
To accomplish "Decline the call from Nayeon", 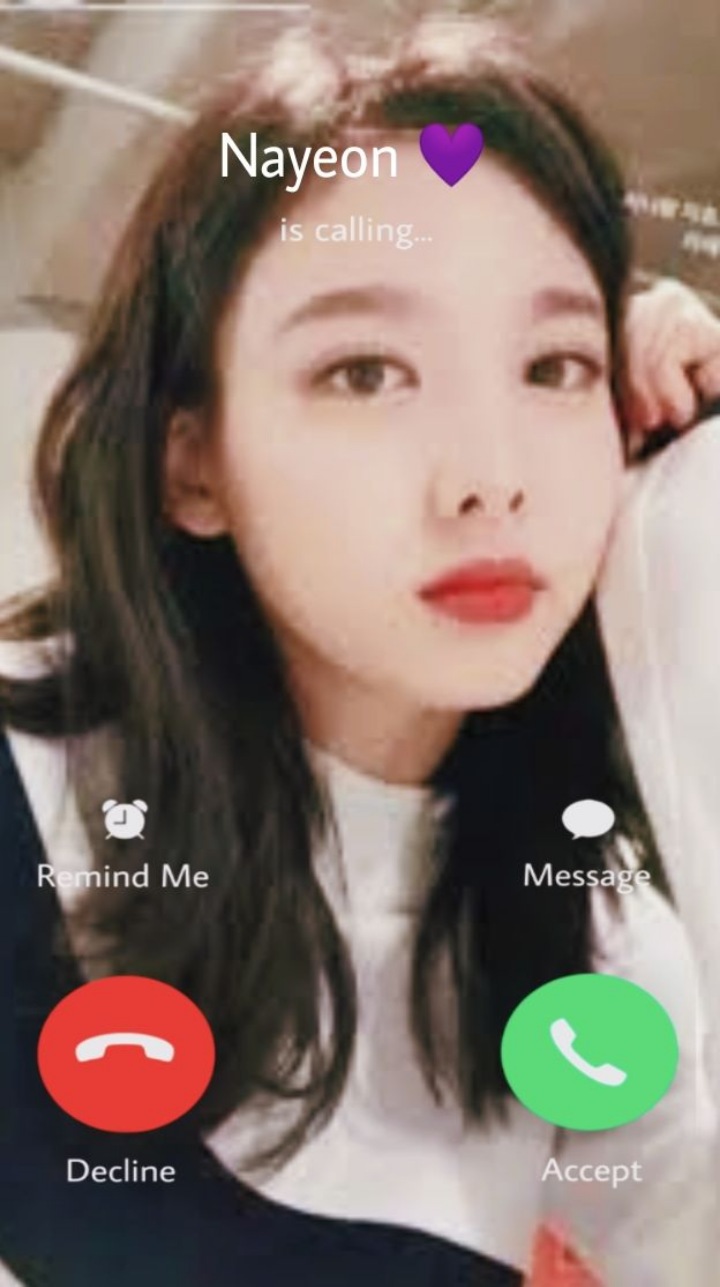I will pos(126,1053).
